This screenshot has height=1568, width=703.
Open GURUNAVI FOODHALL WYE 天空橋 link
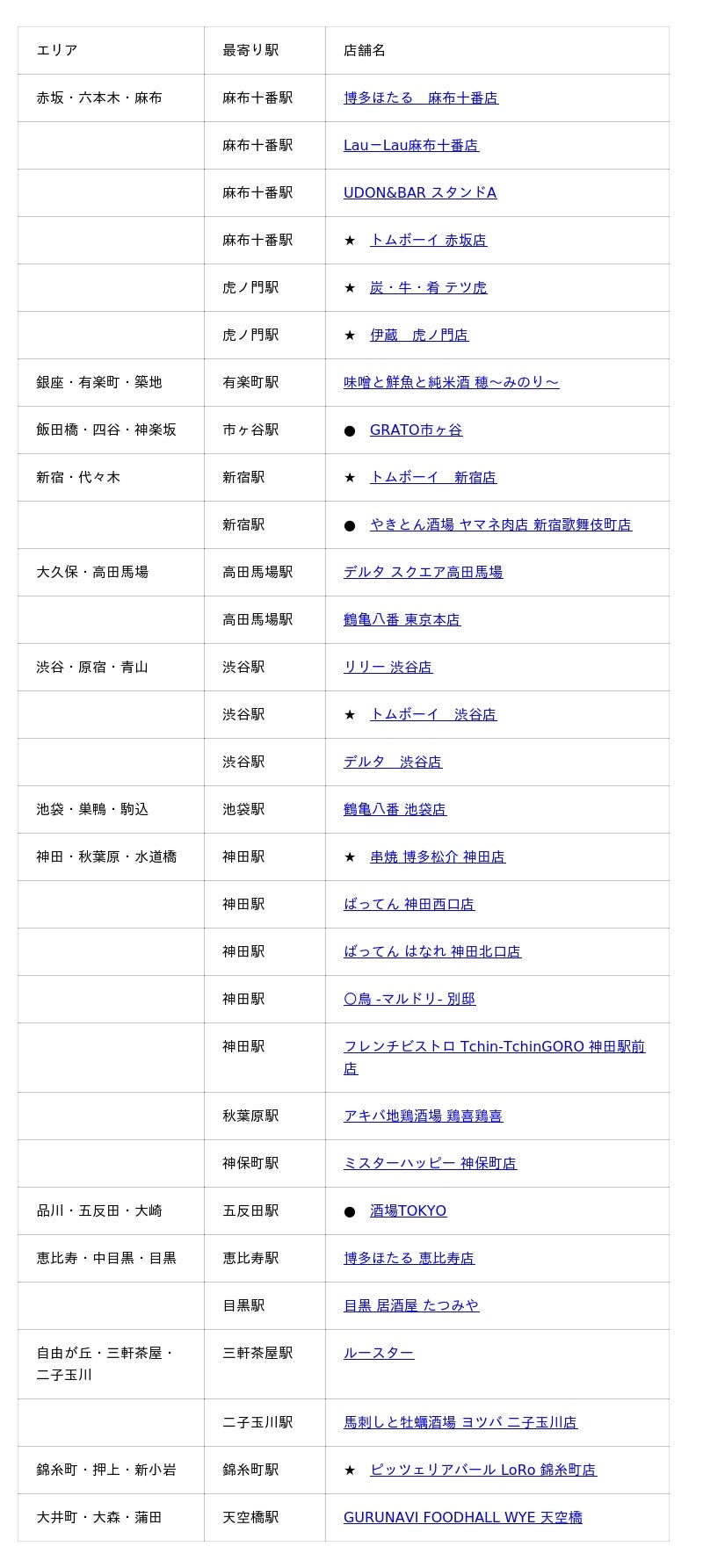click(x=463, y=1517)
